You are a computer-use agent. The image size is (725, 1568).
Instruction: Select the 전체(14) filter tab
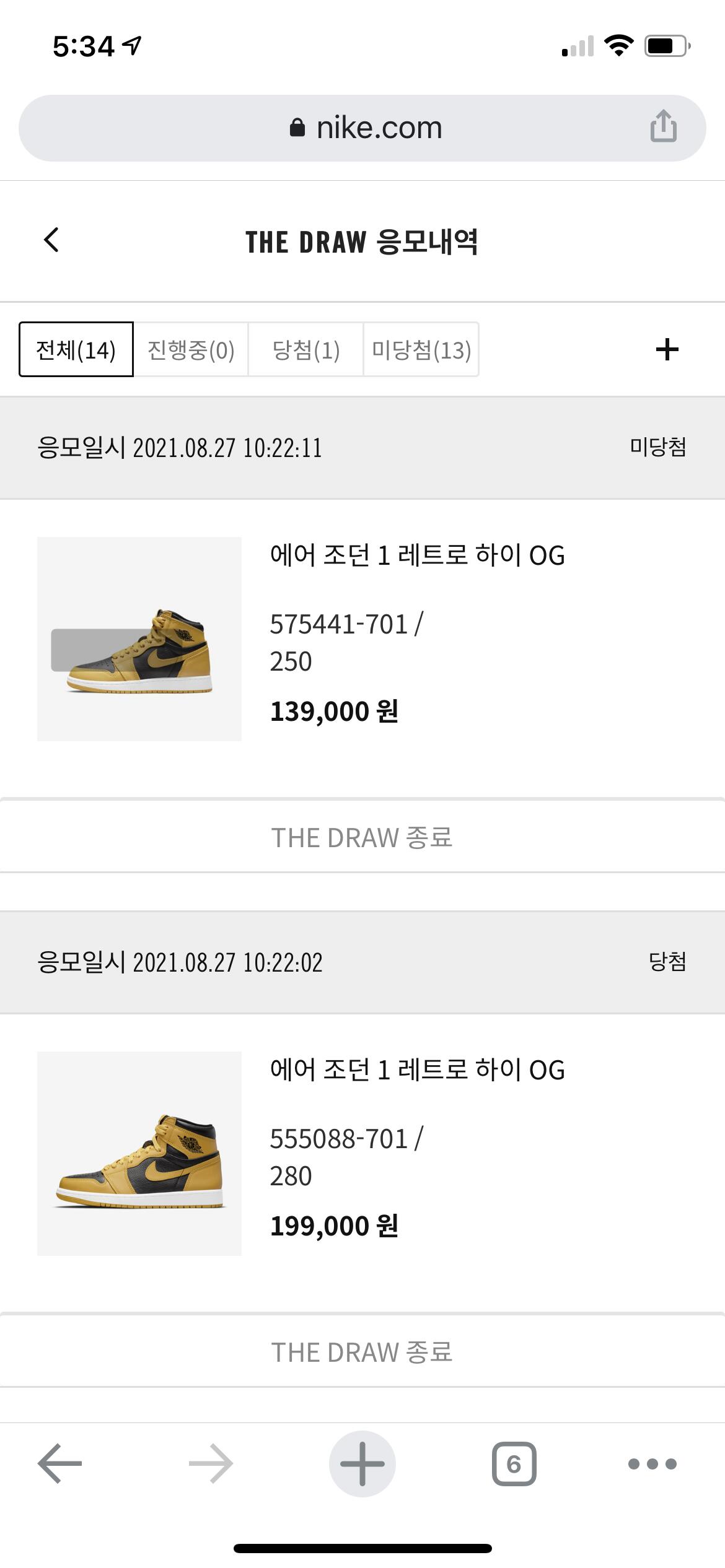pos(76,350)
